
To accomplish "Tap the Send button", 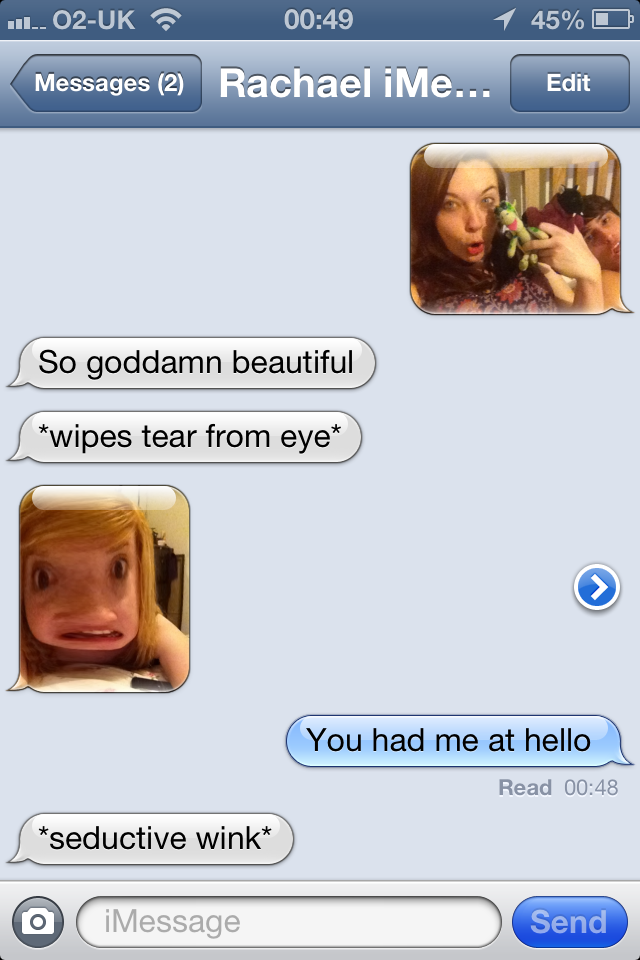I will (x=568, y=921).
